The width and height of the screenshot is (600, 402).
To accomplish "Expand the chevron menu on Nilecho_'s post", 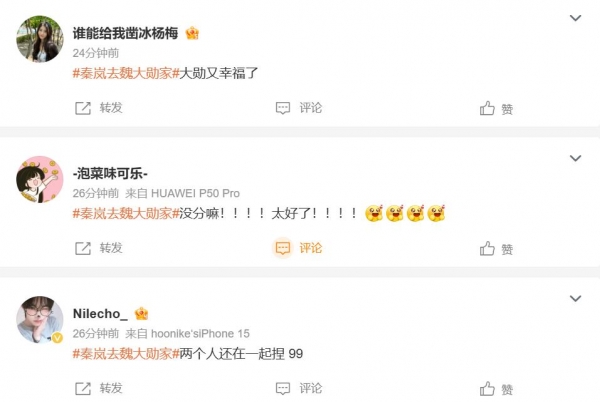I will [575, 298].
